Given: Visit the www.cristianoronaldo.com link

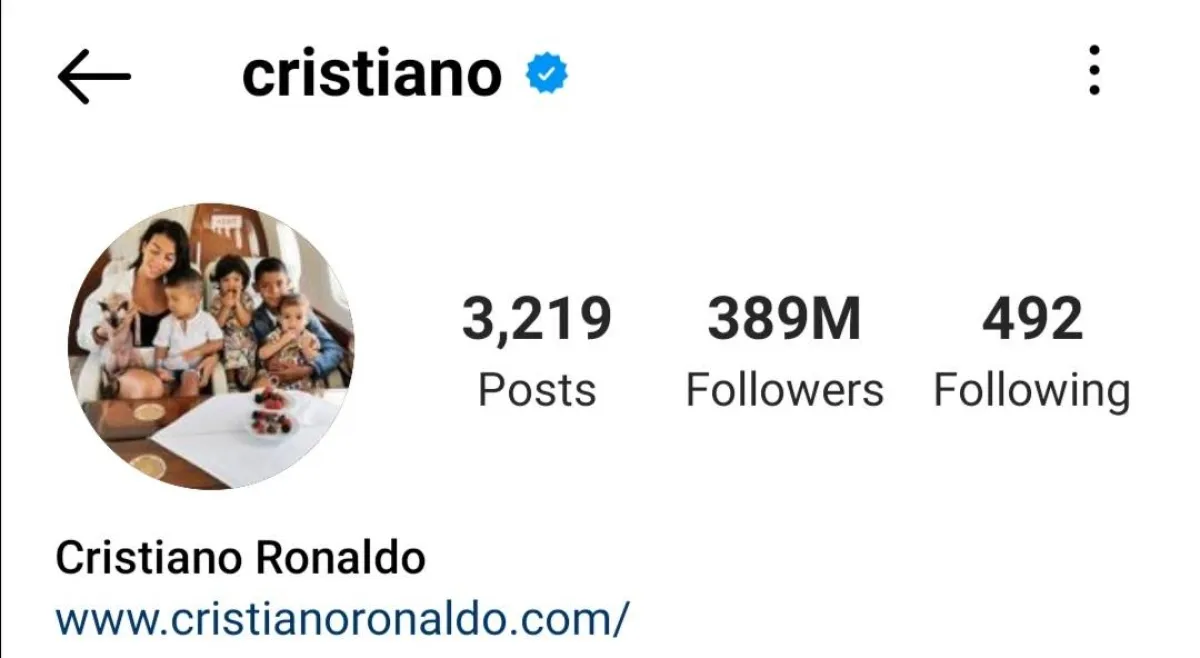Looking at the screenshot, I should (342, 619).
